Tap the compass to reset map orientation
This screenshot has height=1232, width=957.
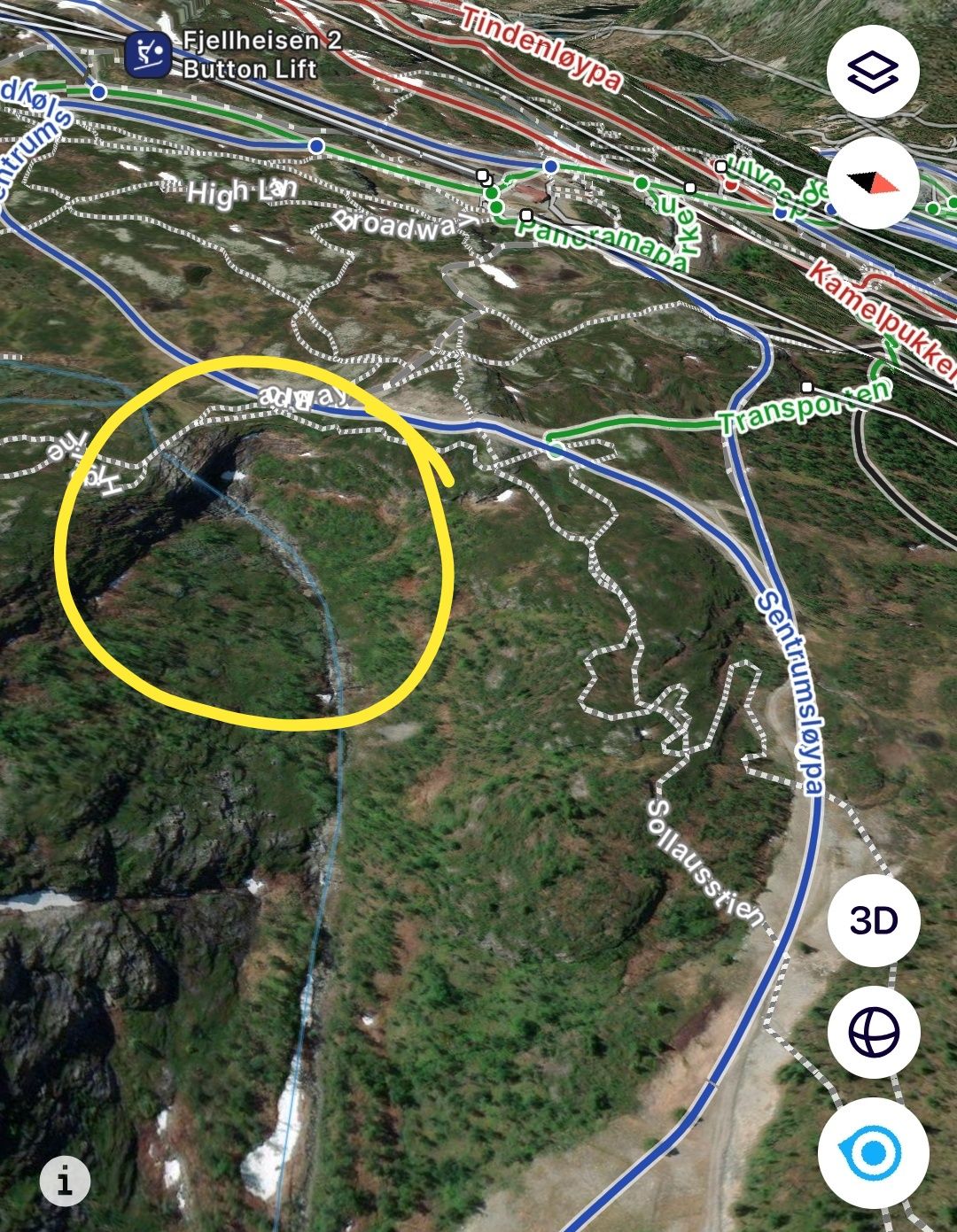(874, 182)
